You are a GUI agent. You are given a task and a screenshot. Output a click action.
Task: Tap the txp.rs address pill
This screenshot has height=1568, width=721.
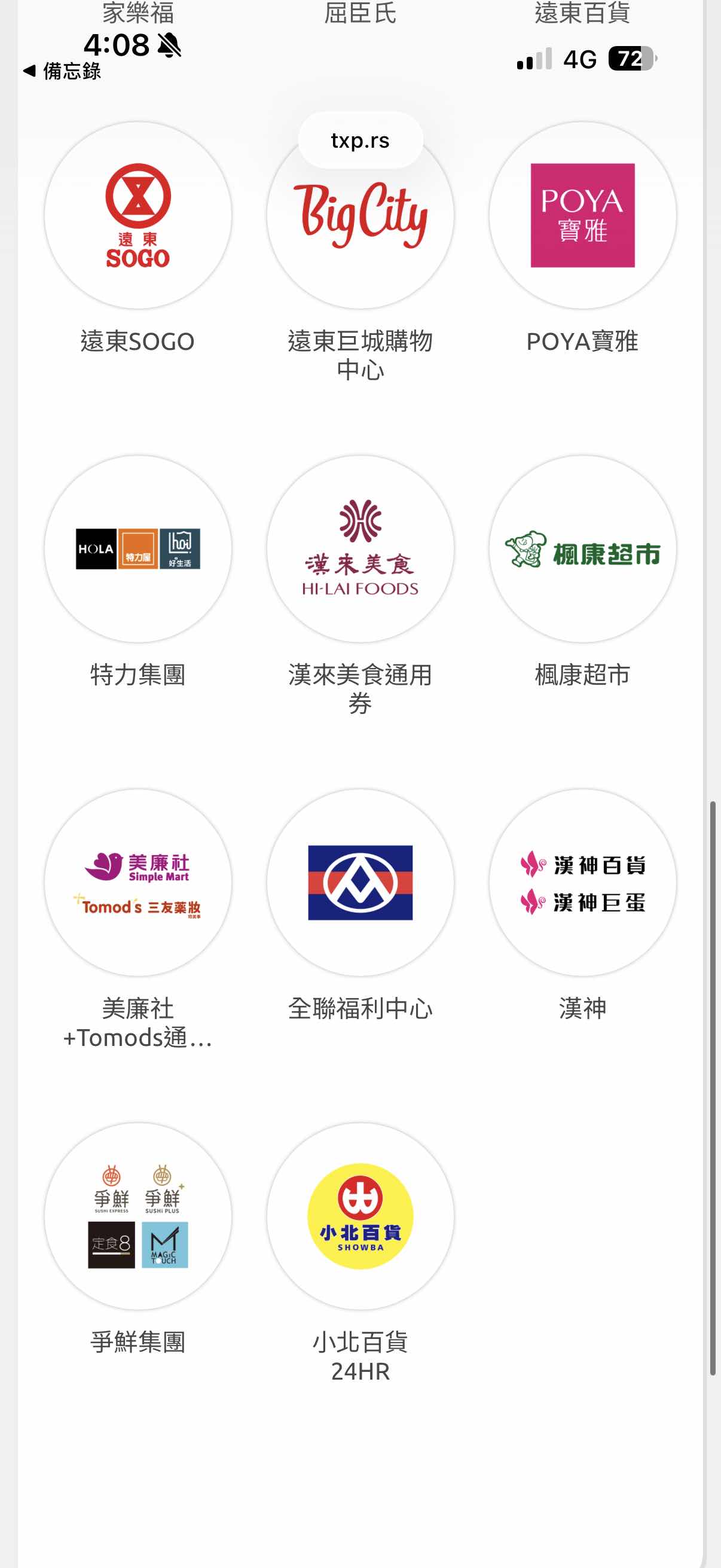[x=360, y=141]
